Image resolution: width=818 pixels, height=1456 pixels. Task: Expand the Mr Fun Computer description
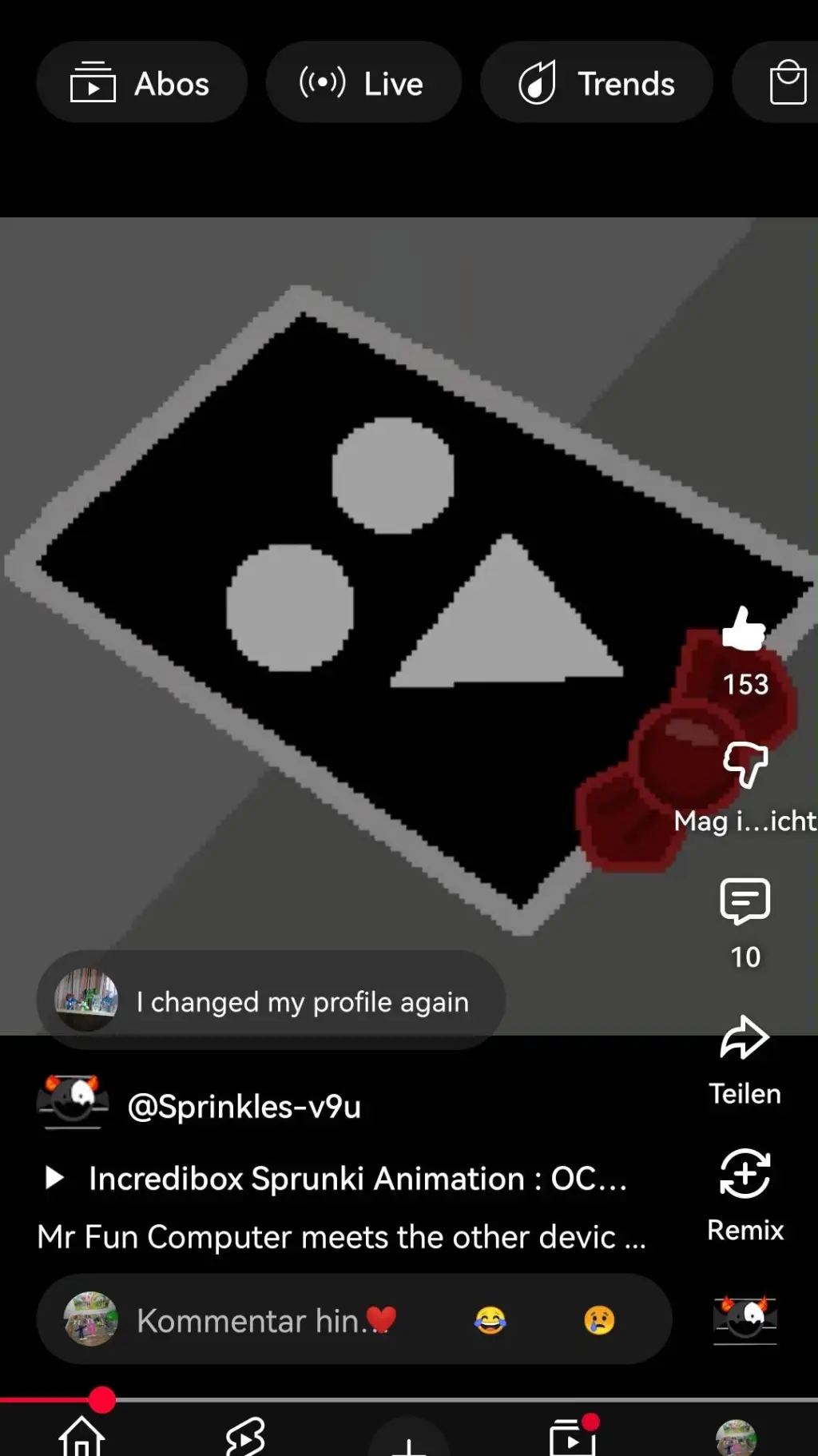[x=342, y=1237]
